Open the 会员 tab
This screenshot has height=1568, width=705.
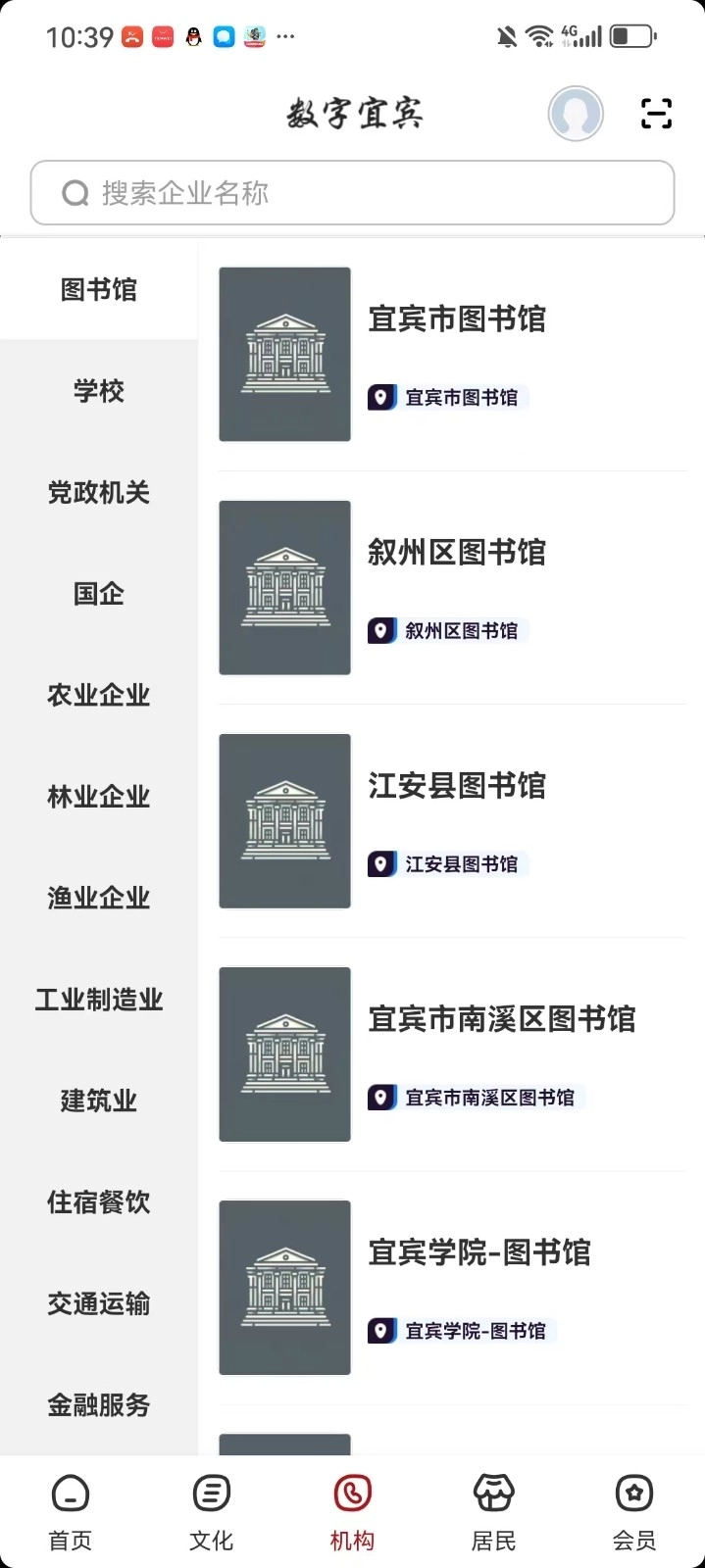click(x=634, y=1512)
